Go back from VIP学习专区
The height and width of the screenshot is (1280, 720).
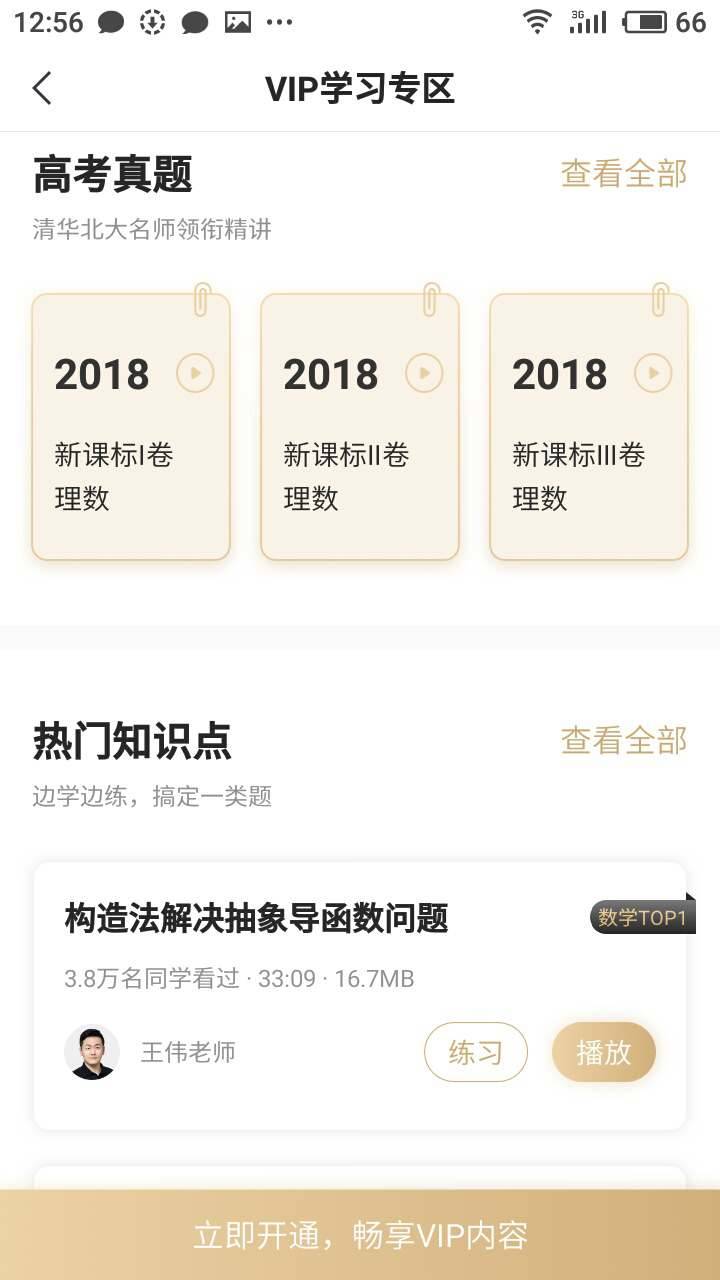[42, 88]
